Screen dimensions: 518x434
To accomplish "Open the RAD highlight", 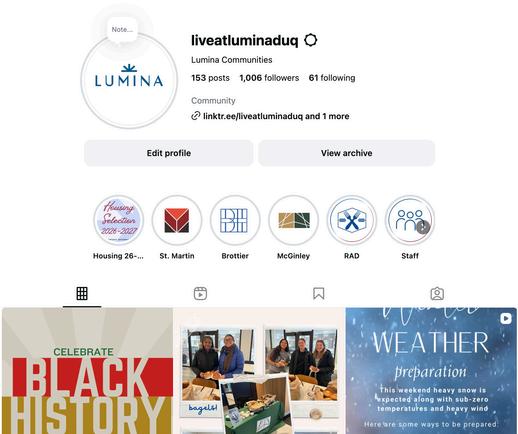I will click(x=352, y=220).
